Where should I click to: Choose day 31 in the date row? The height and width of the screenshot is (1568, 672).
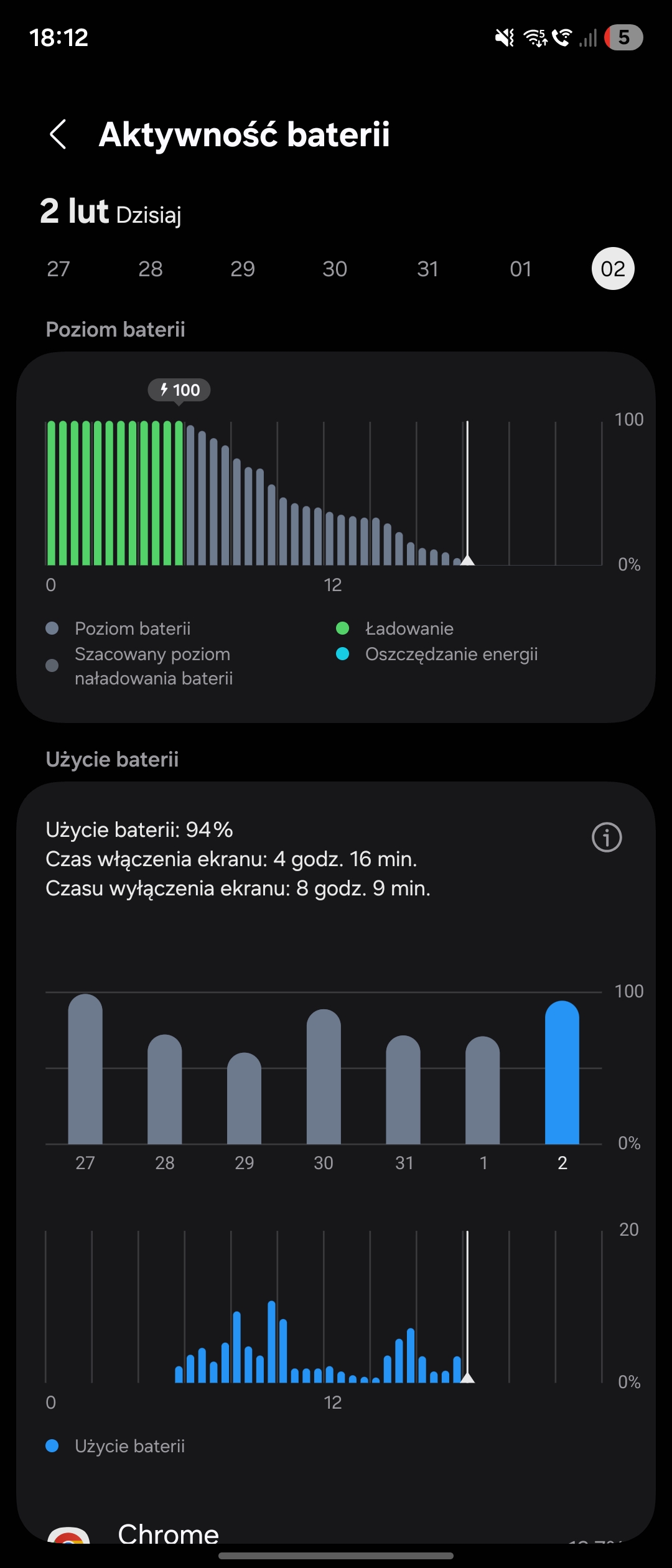click(x=427, y=269)
